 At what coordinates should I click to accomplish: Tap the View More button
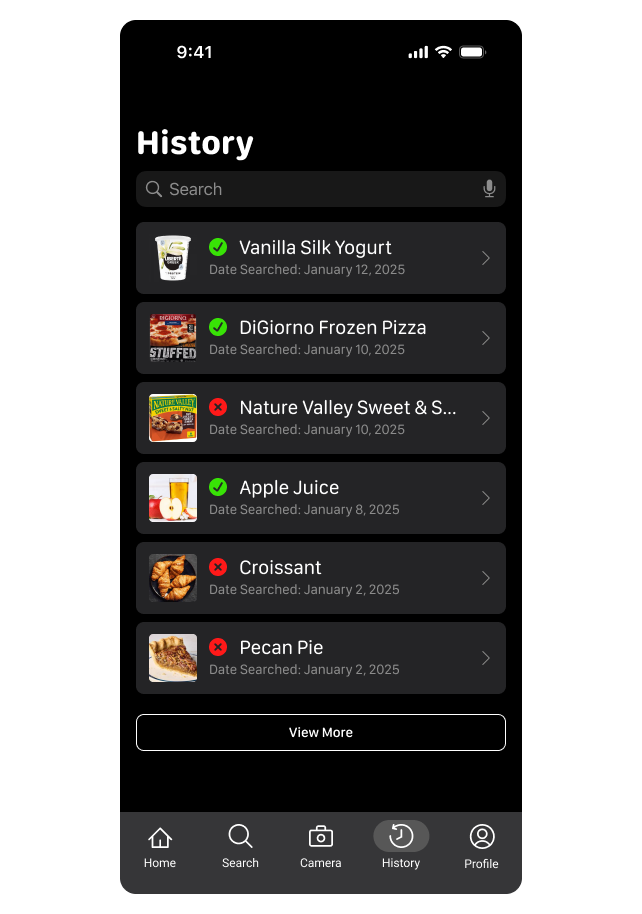pyautogui.click(x=320, y=732)
